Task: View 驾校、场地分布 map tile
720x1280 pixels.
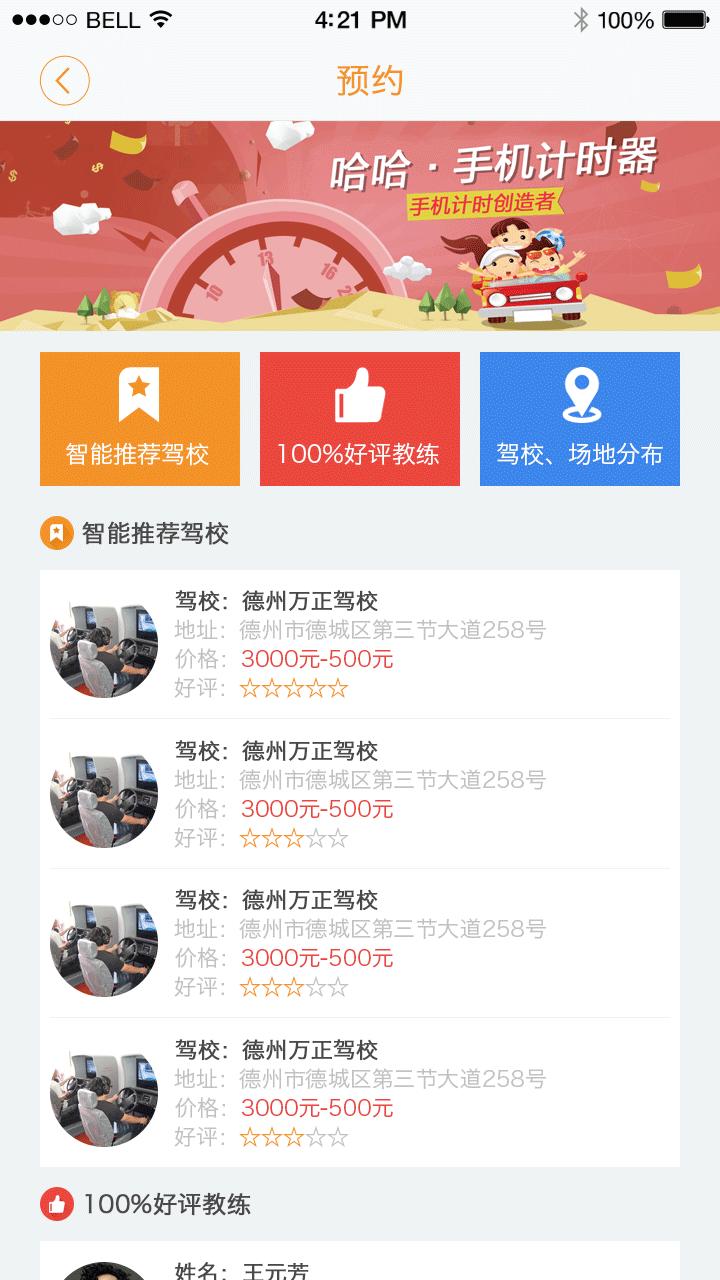Action: 580,419
